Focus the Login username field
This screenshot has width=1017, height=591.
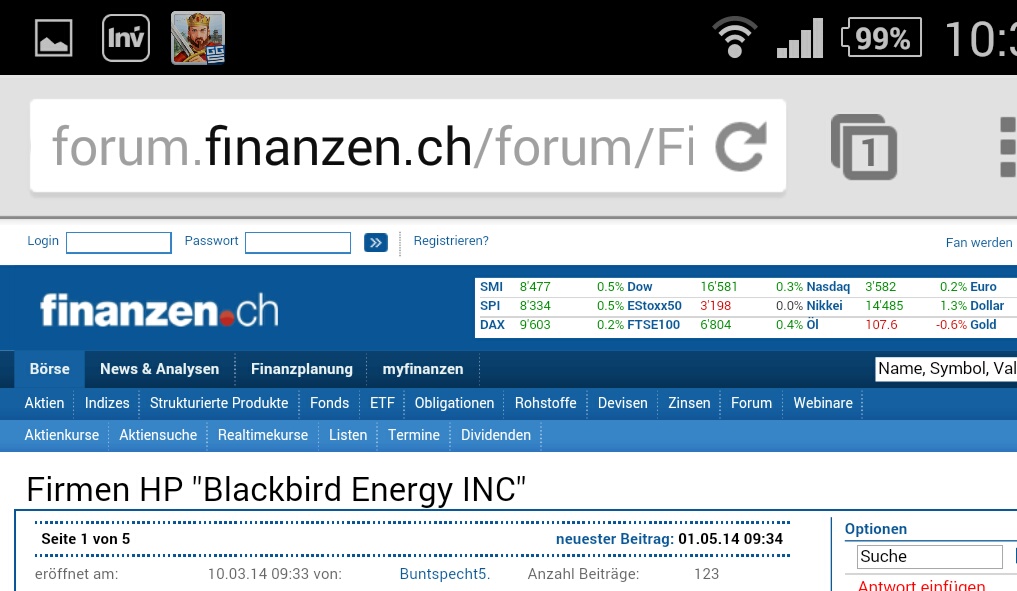click(118, 242)
